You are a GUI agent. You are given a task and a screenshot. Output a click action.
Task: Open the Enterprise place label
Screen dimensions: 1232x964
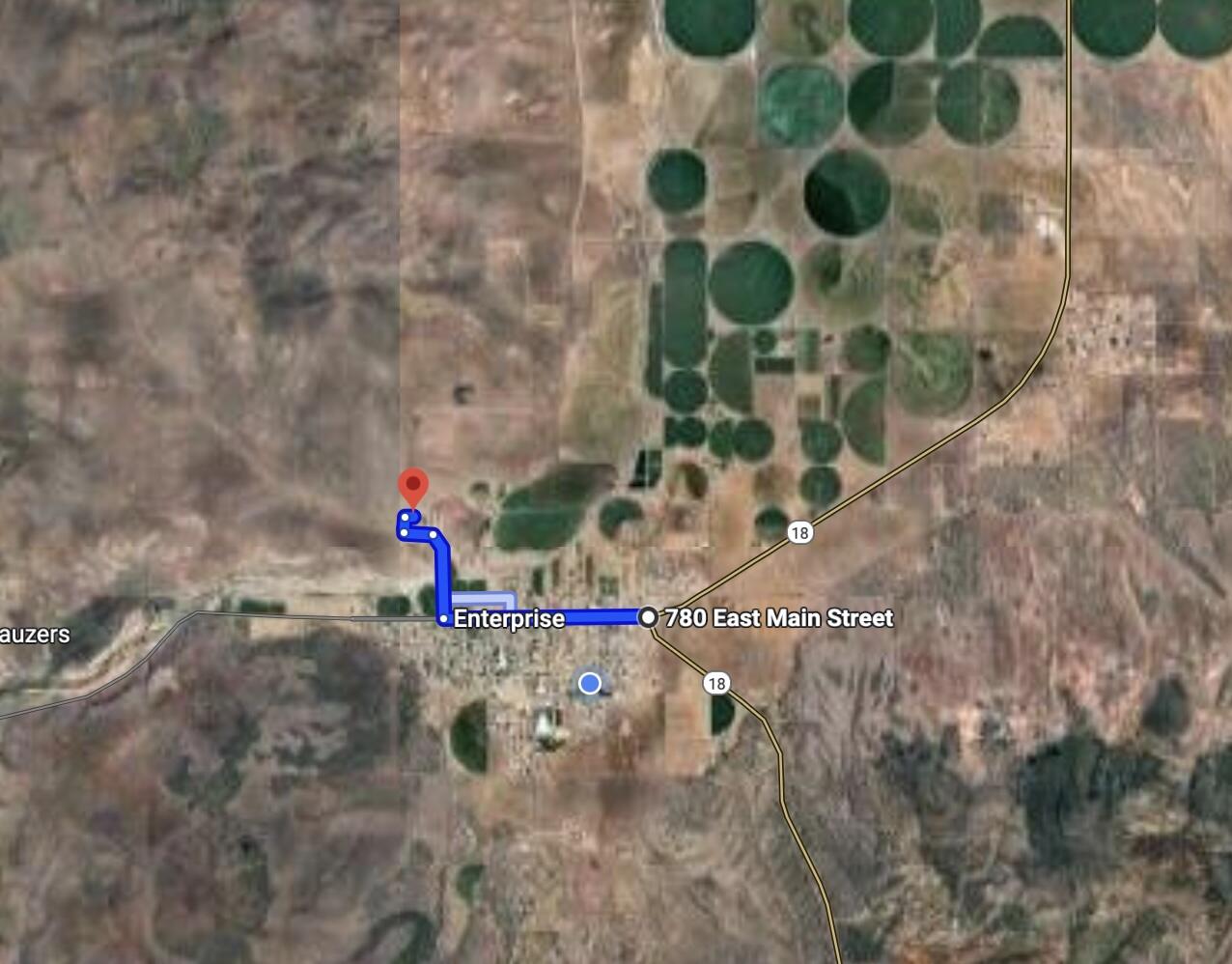pyautogui.click(x=509, y=618)
